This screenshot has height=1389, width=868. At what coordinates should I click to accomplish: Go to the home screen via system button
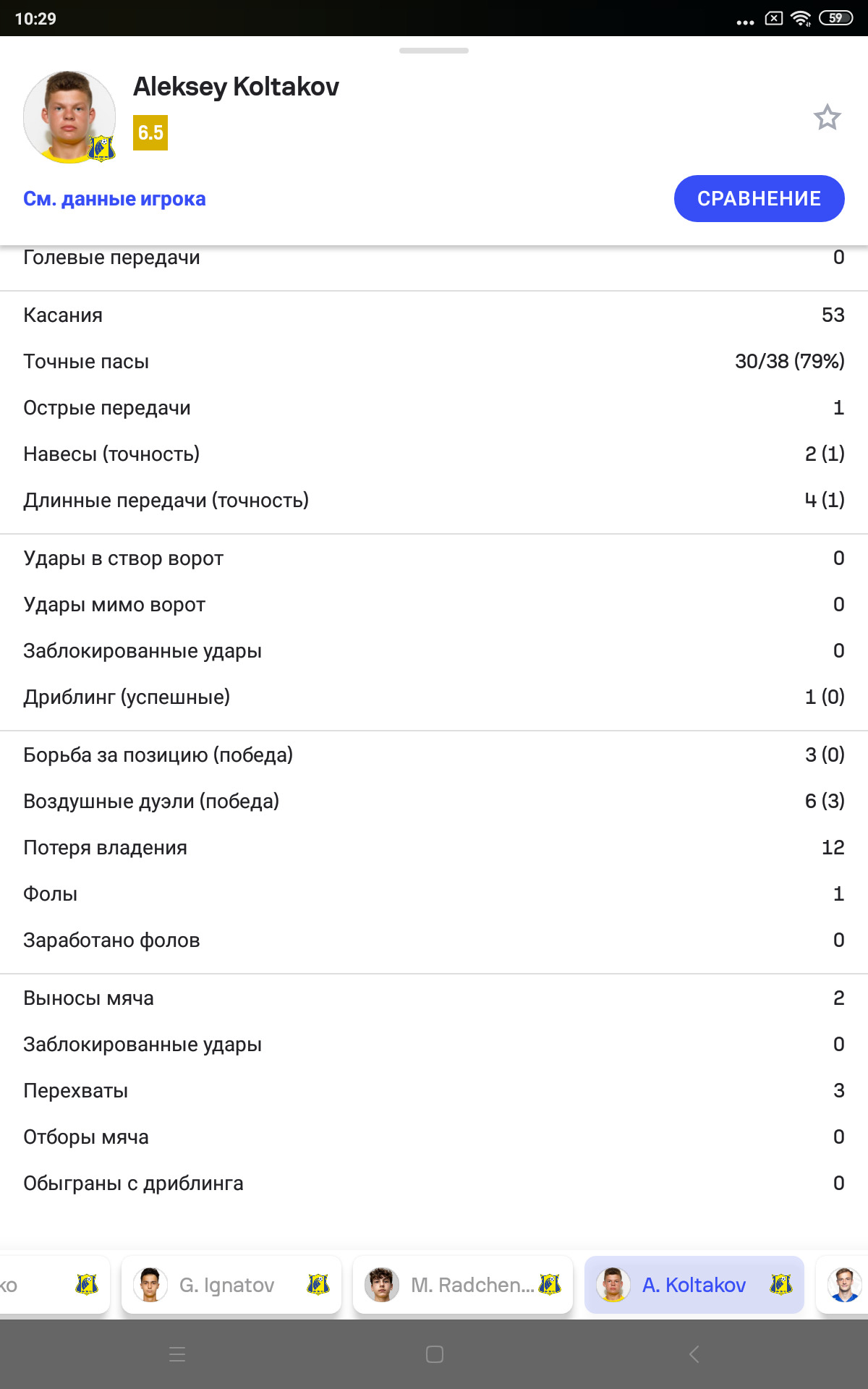coord(434,1354)
